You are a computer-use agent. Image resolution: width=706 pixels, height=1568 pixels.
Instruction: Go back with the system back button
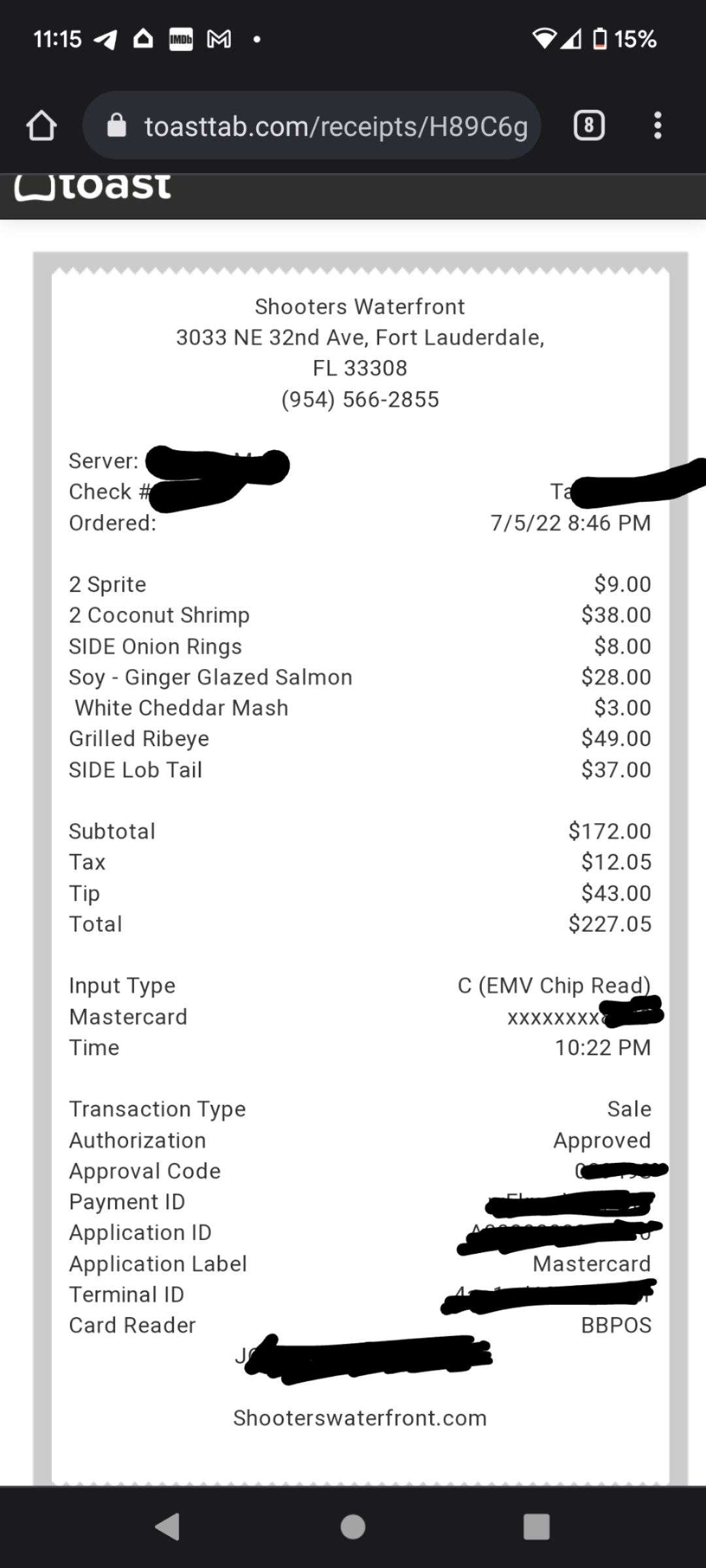click(x=167, y=1527)
